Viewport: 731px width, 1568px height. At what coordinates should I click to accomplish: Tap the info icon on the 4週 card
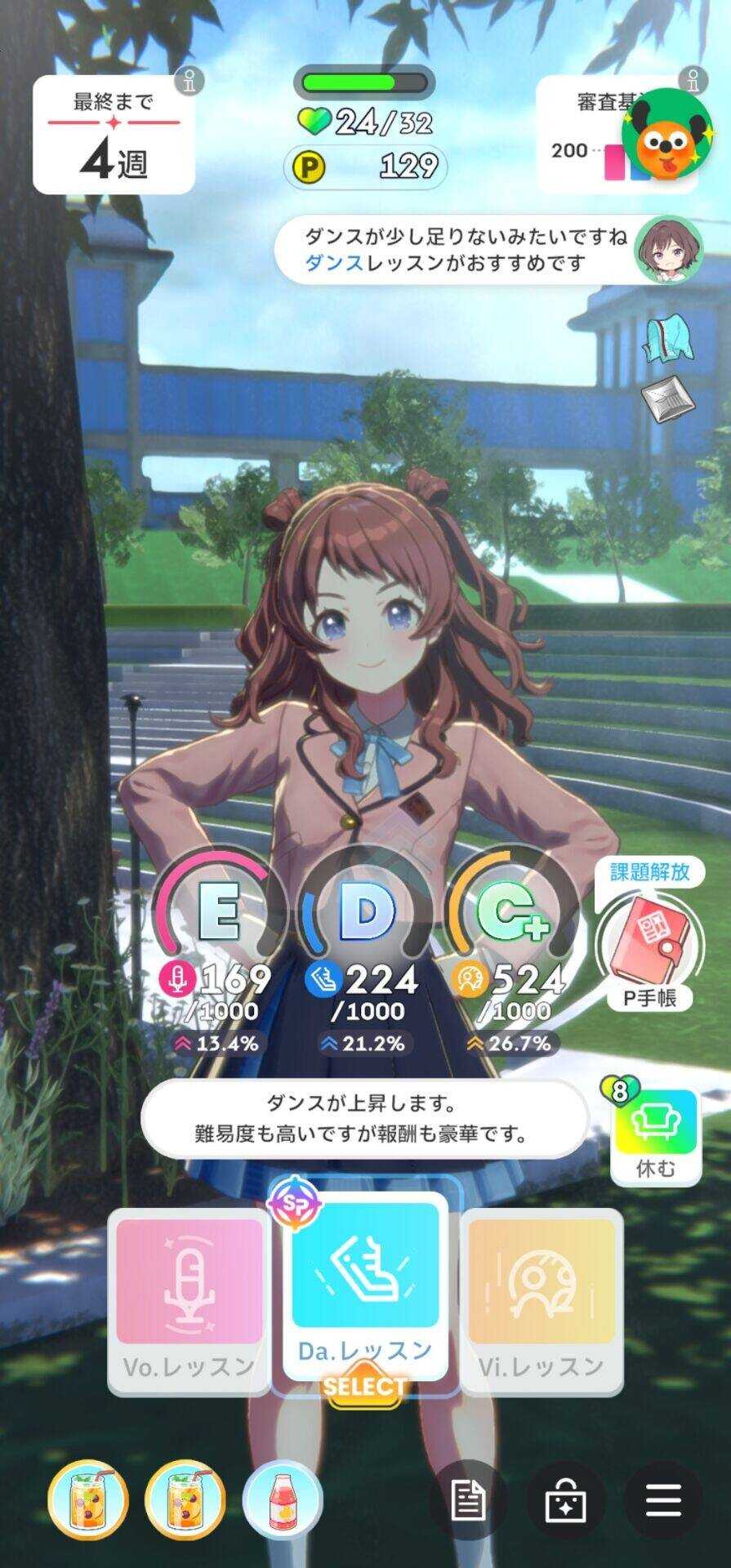click(188, 81)
